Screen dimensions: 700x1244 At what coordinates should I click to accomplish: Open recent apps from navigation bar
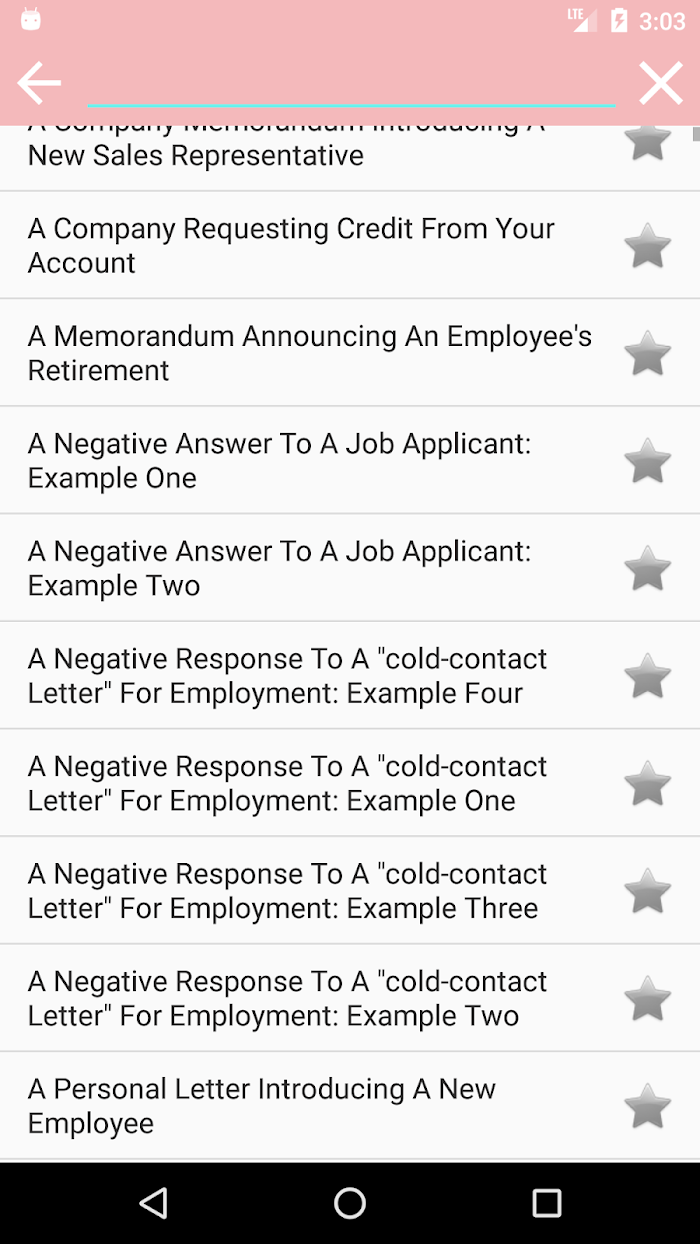(x=546, y=1203)
